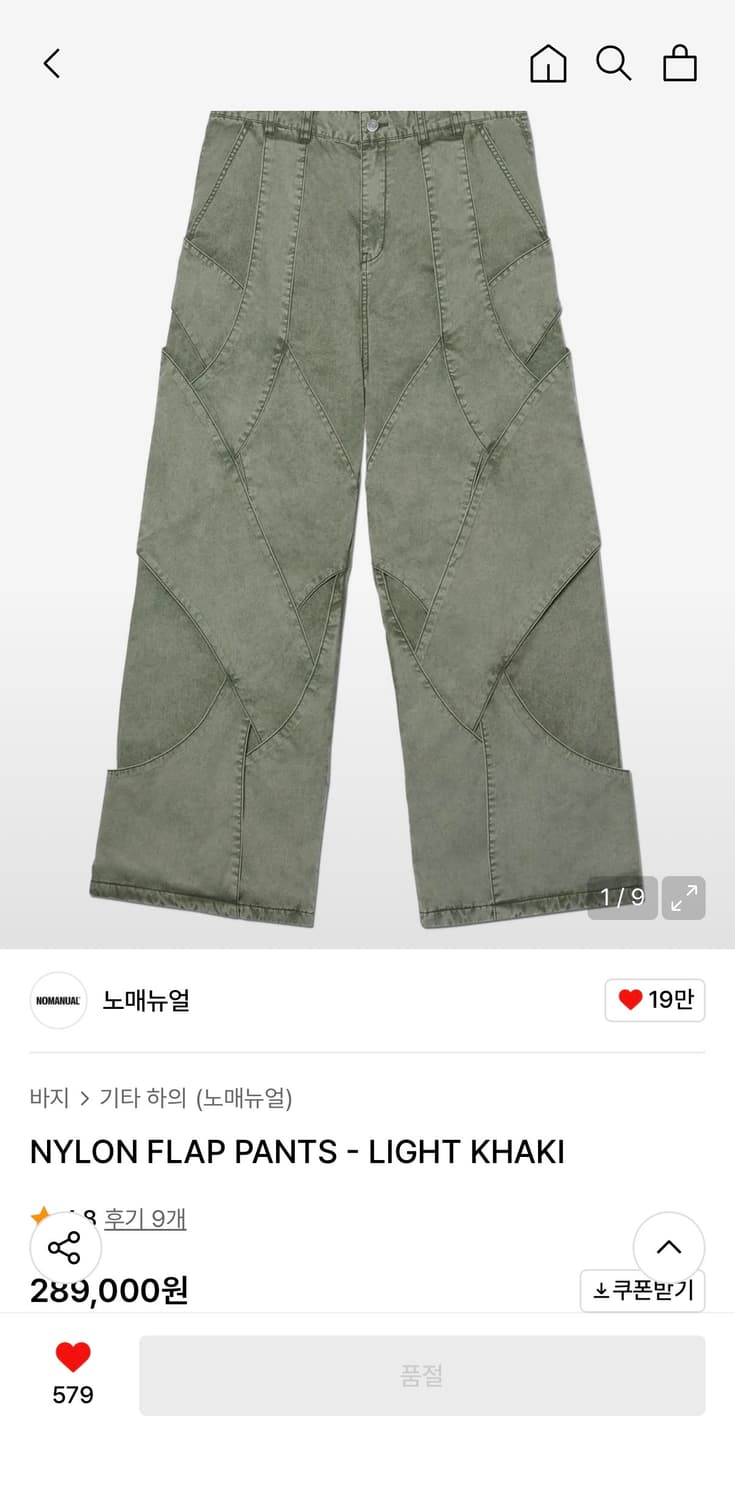Screen dimensions: 735x1500
Task: Toggle the brand heart showing 19만
Action: [x=655, y=1000]
